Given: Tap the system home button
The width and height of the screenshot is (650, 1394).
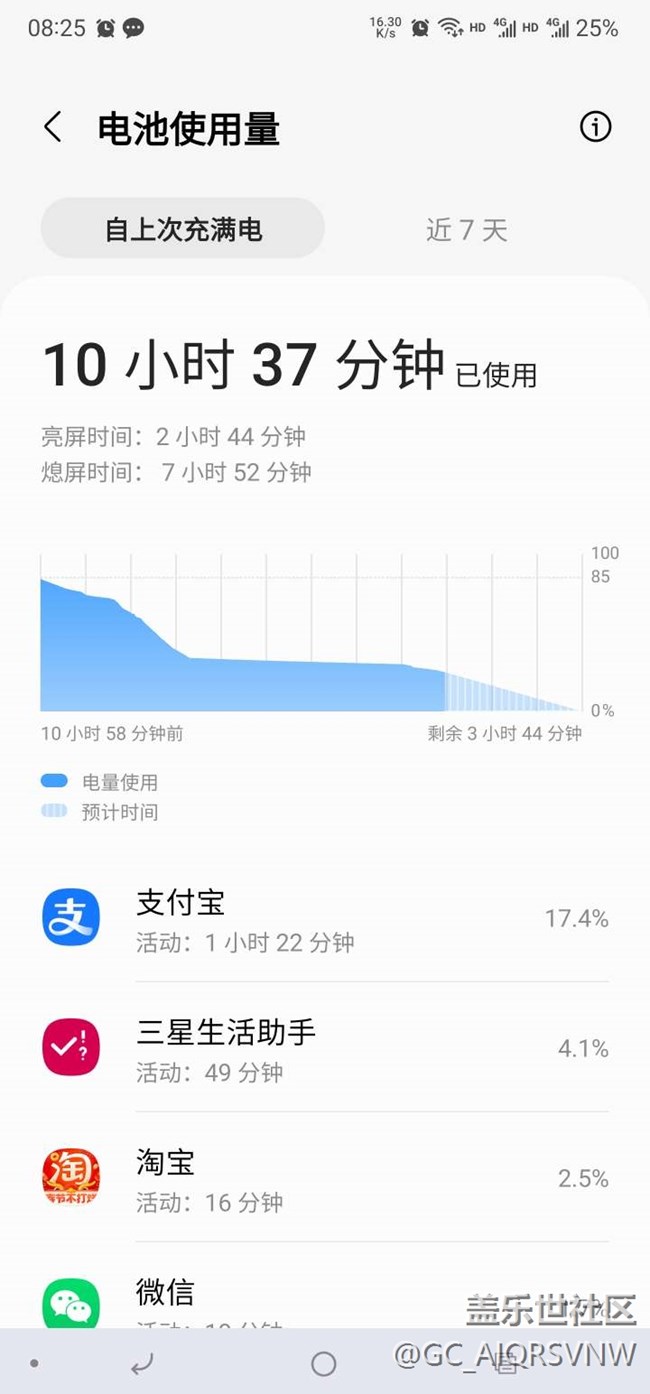Looking at the screenshot, I should [x=324, y=1362].
